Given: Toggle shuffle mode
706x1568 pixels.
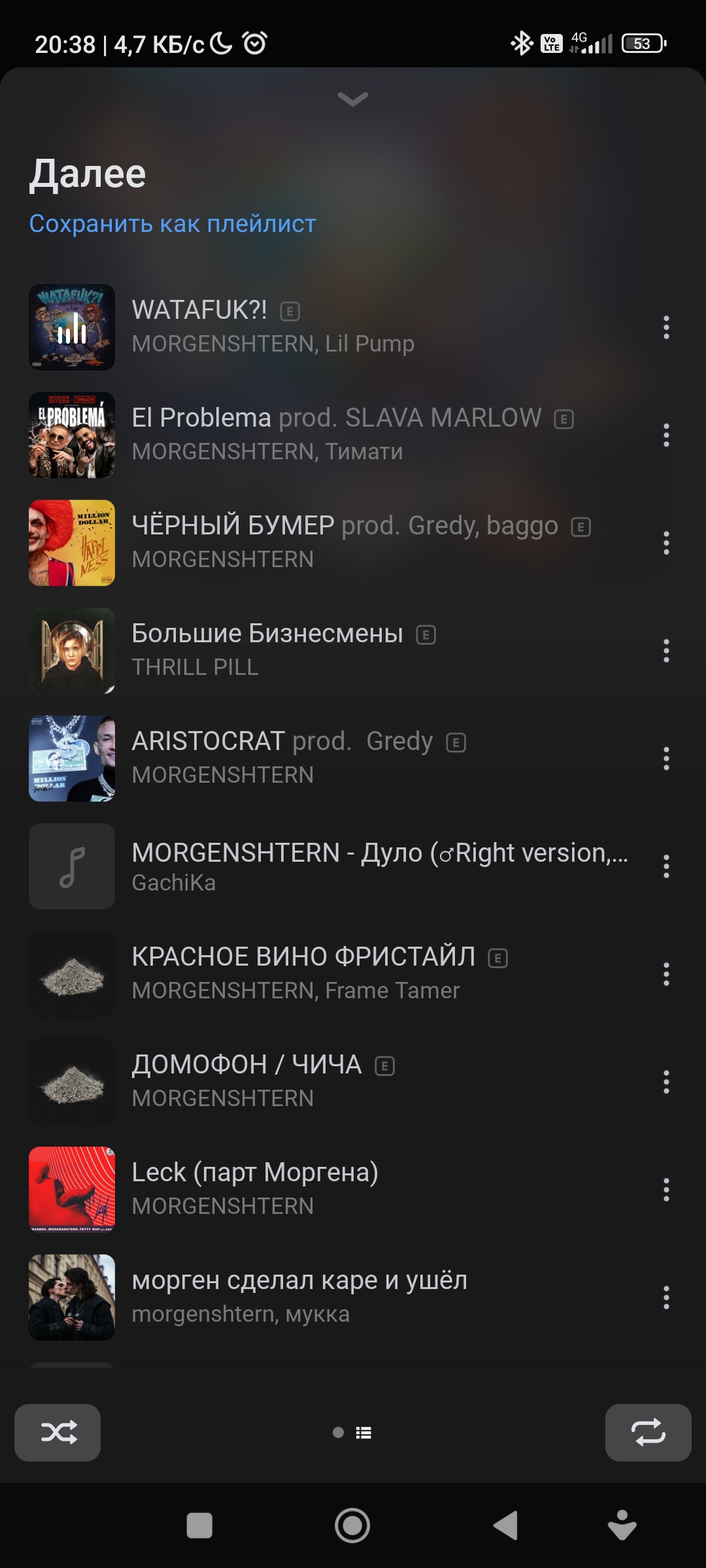Looking at the screenshot, I should pos(58,1433).
